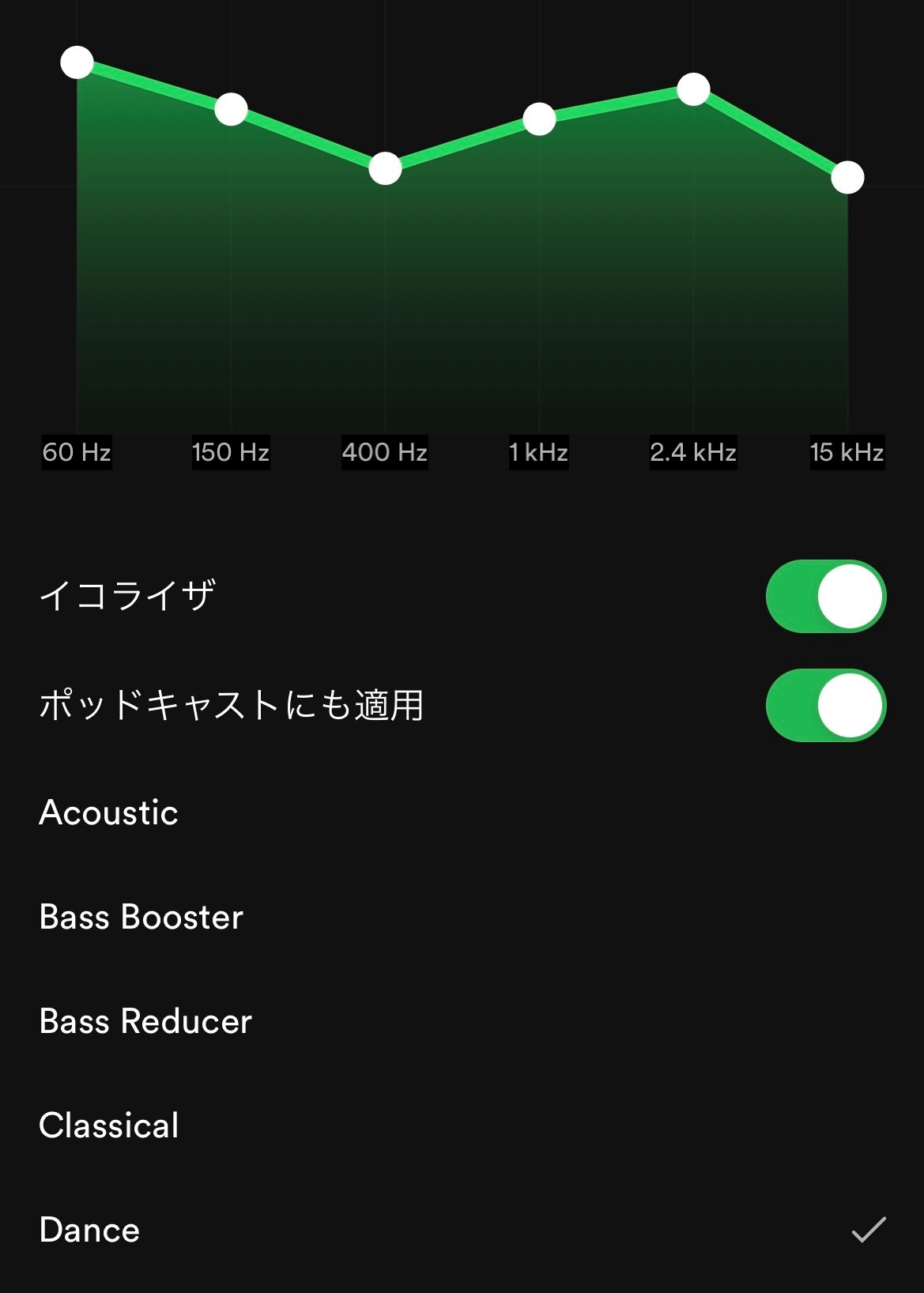Select the Acoustic preset

click(x=109, y=812)
